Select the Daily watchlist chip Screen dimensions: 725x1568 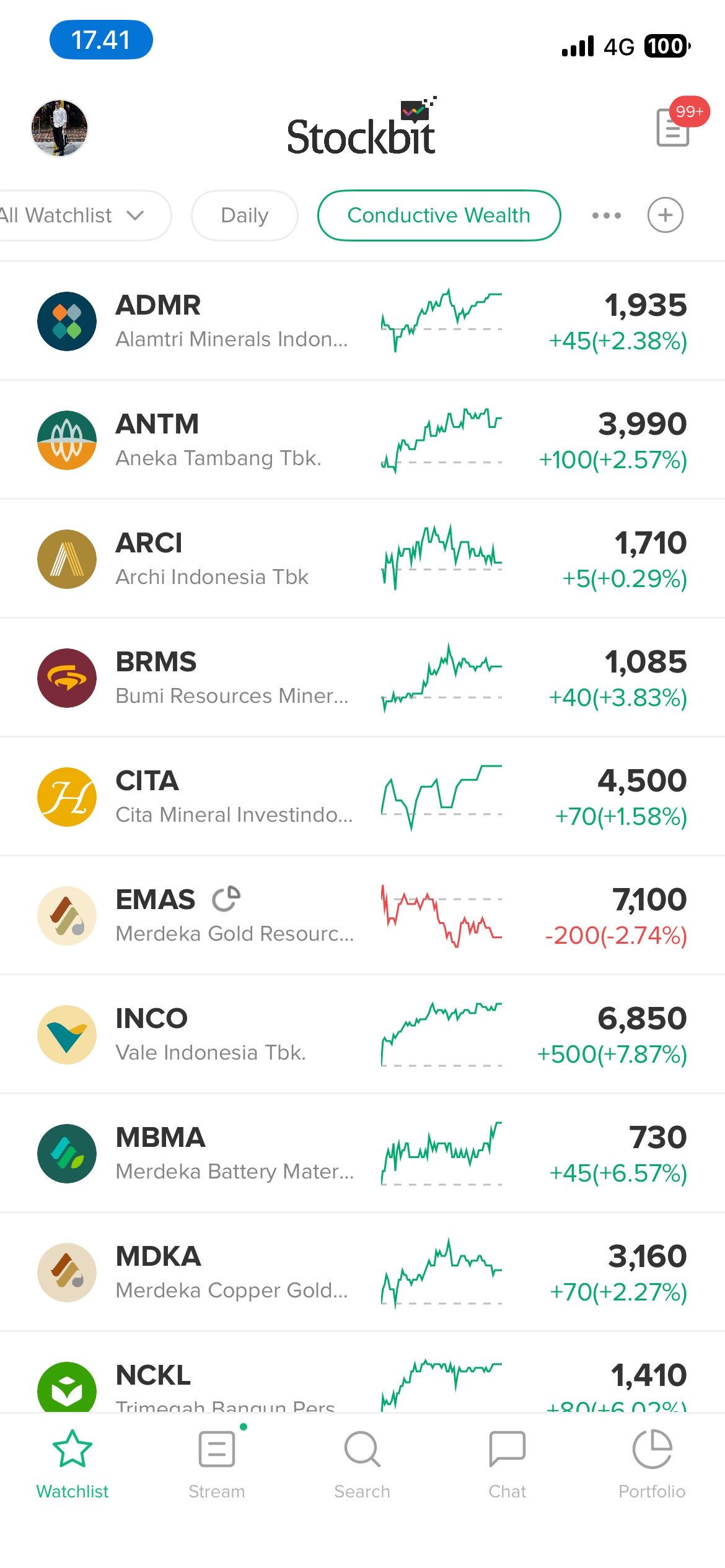pos(245,216)
